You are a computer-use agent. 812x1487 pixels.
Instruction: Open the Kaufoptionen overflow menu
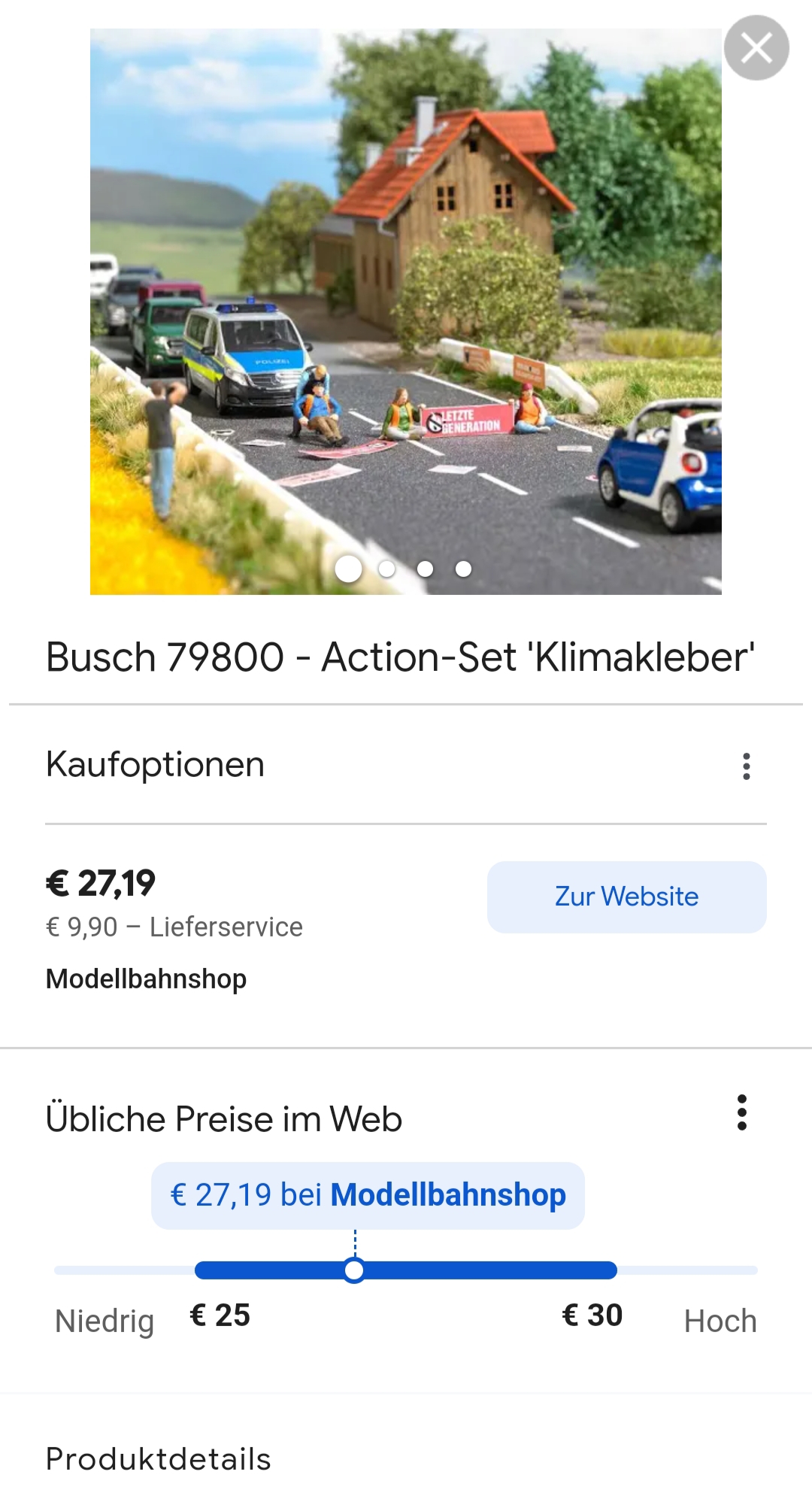(746, 766)
